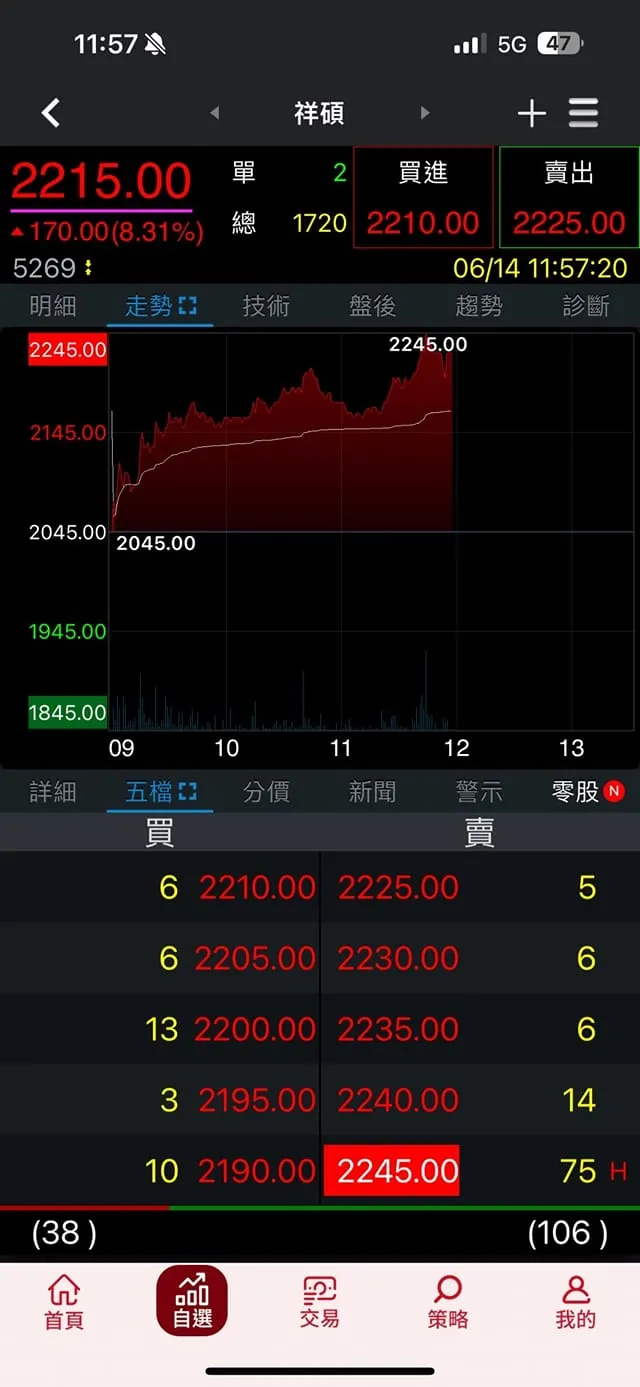
Task: Tap the 賣出 sell button
Action: coord(569,198)
